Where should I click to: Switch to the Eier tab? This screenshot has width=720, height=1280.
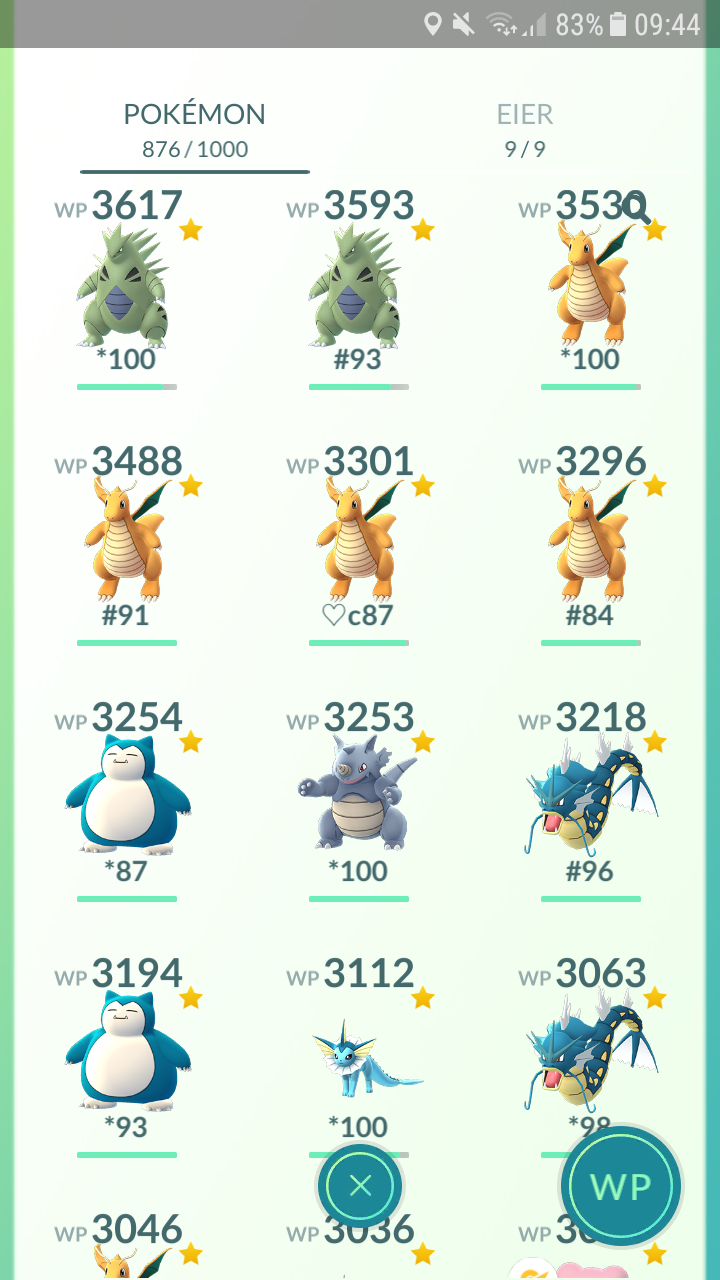525,130
